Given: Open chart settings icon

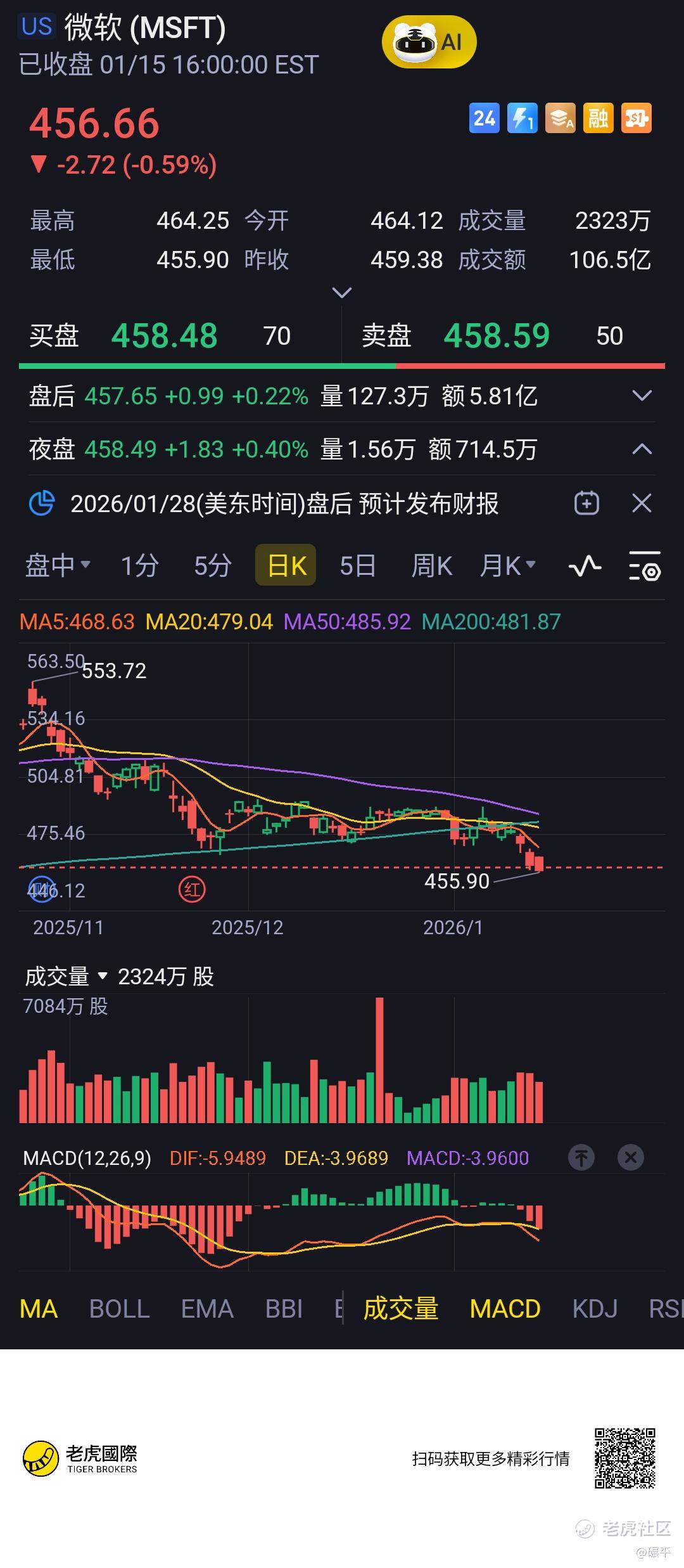Looking at the screenshot, I should coord(644,566).
